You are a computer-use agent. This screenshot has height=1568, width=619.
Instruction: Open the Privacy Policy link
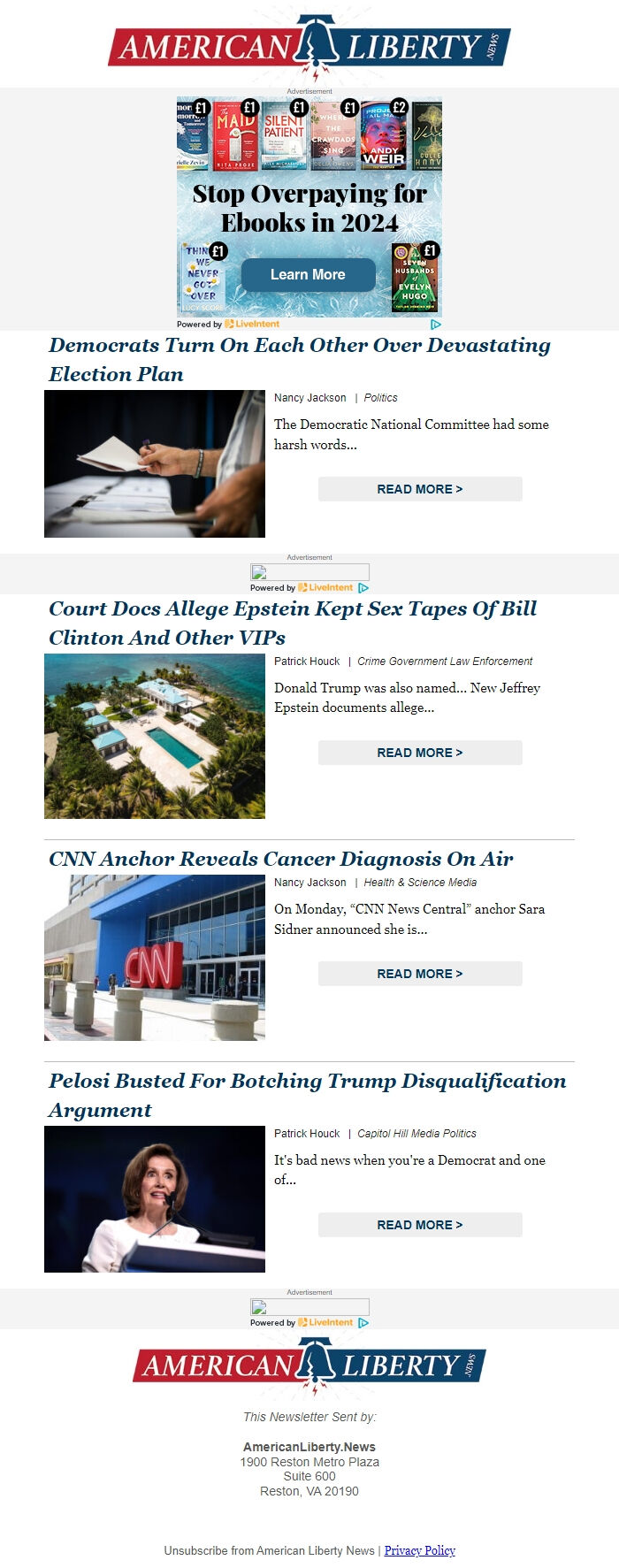coord(419,1550)
